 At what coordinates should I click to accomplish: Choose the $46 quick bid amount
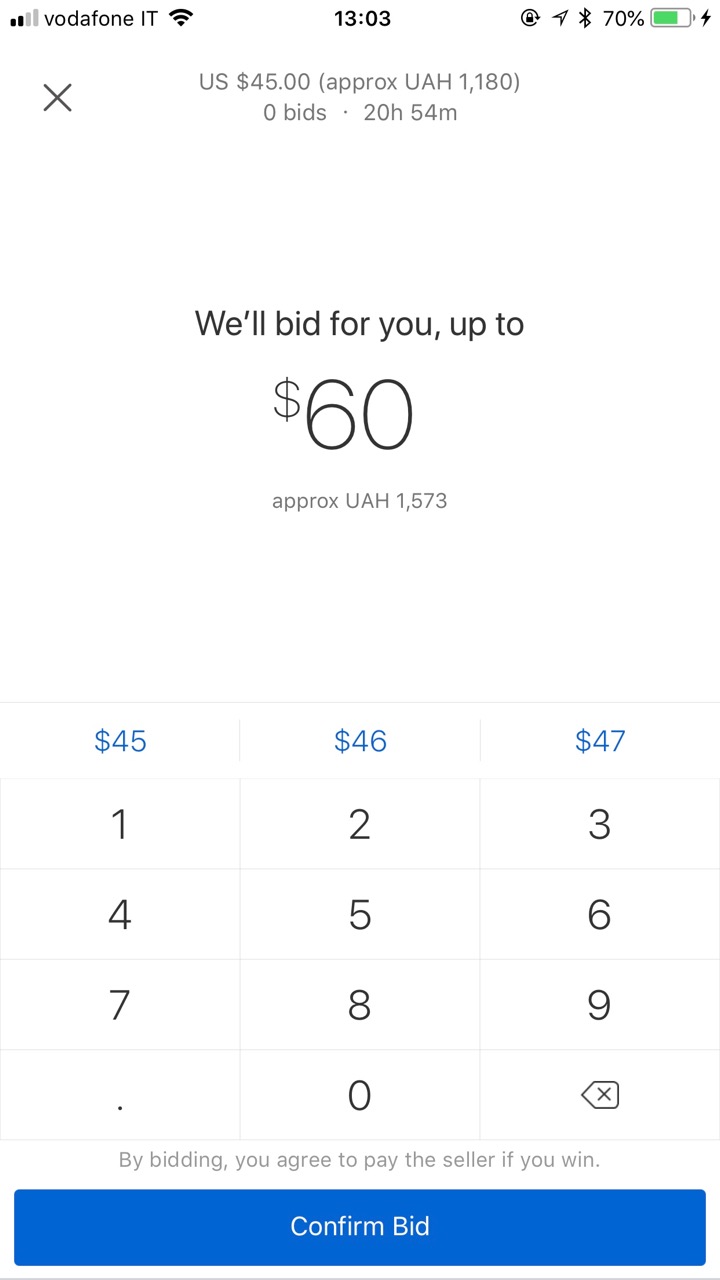tap(360, 741)
